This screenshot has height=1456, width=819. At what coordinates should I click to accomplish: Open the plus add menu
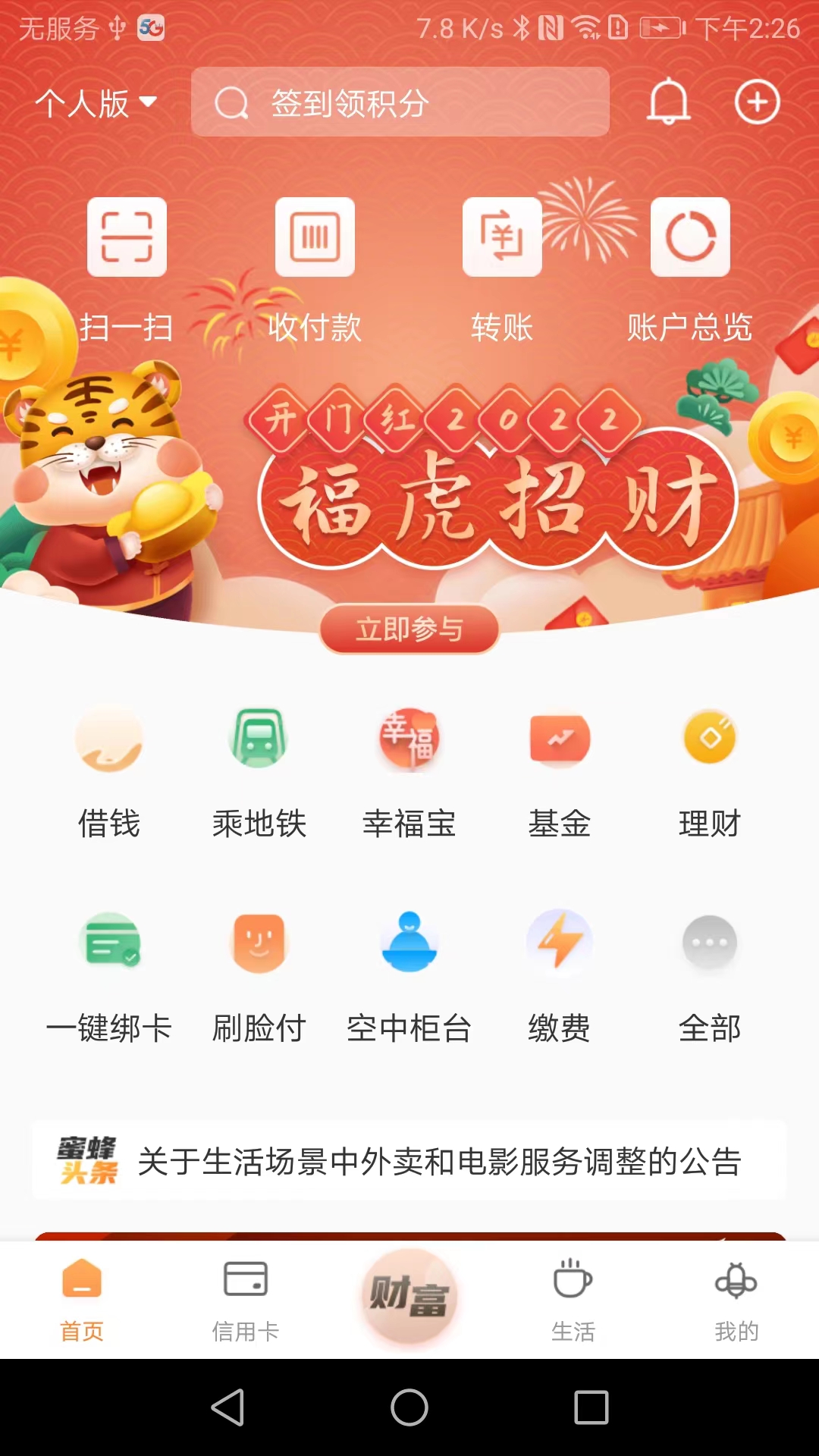tap(757, 102)
